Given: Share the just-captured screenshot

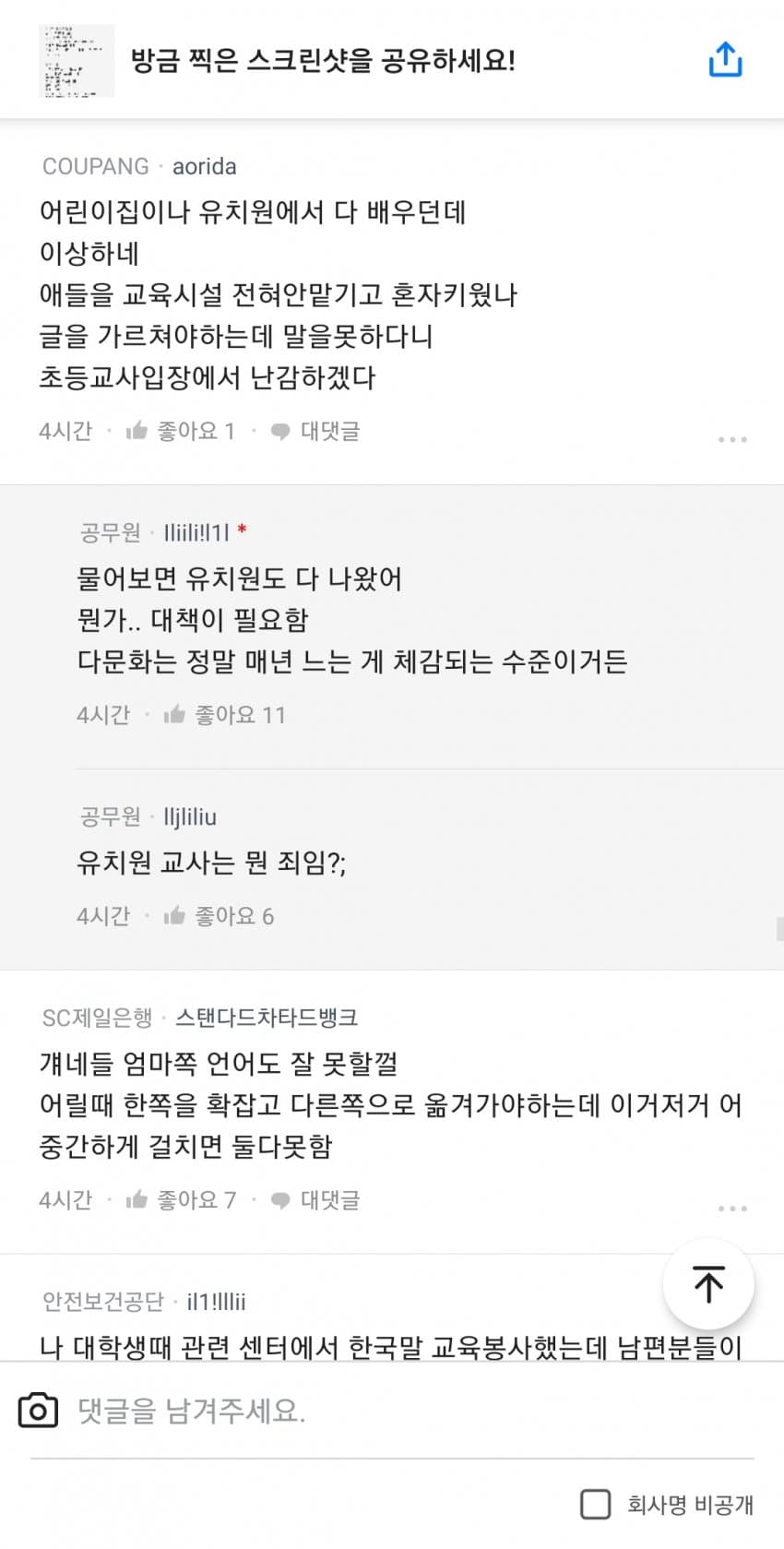Looking at the screenshot, I should (x=725, y=60).
